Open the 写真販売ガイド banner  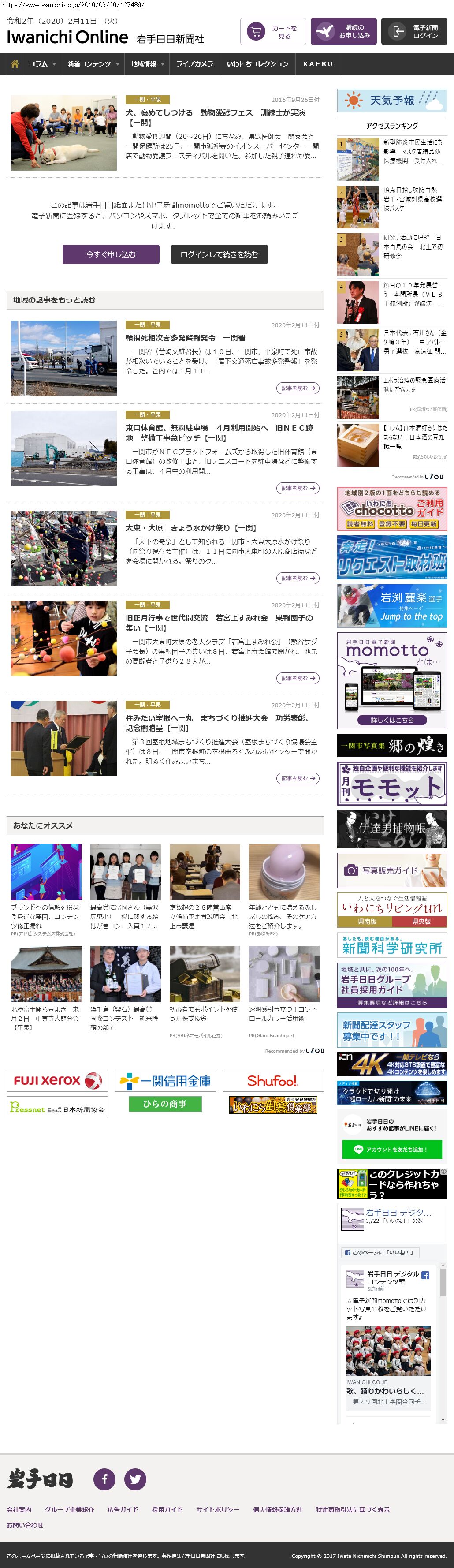click(x=391, y=870)
